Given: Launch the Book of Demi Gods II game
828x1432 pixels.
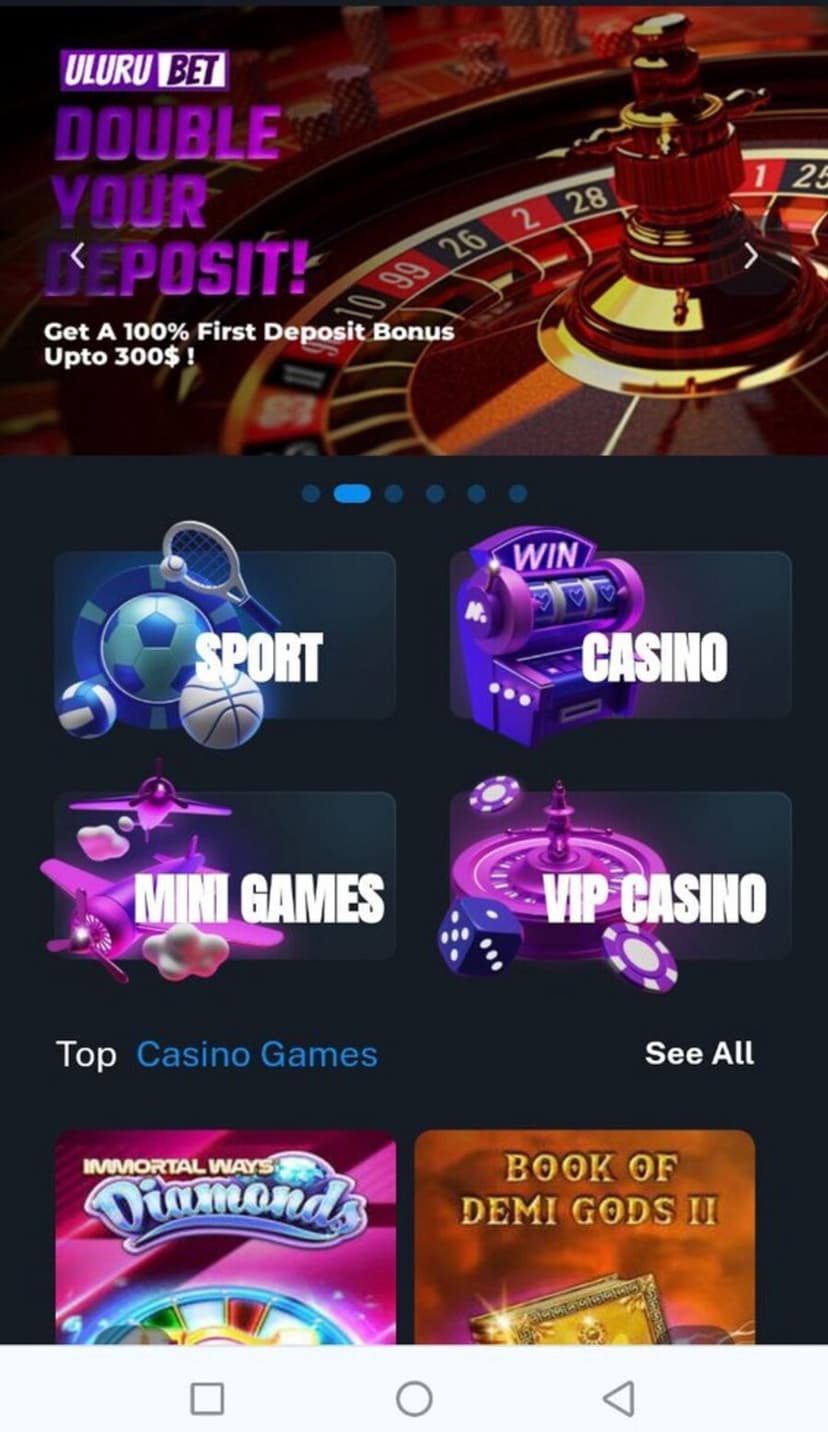Looking at the screenshot, I should [x=585, y=1236].
